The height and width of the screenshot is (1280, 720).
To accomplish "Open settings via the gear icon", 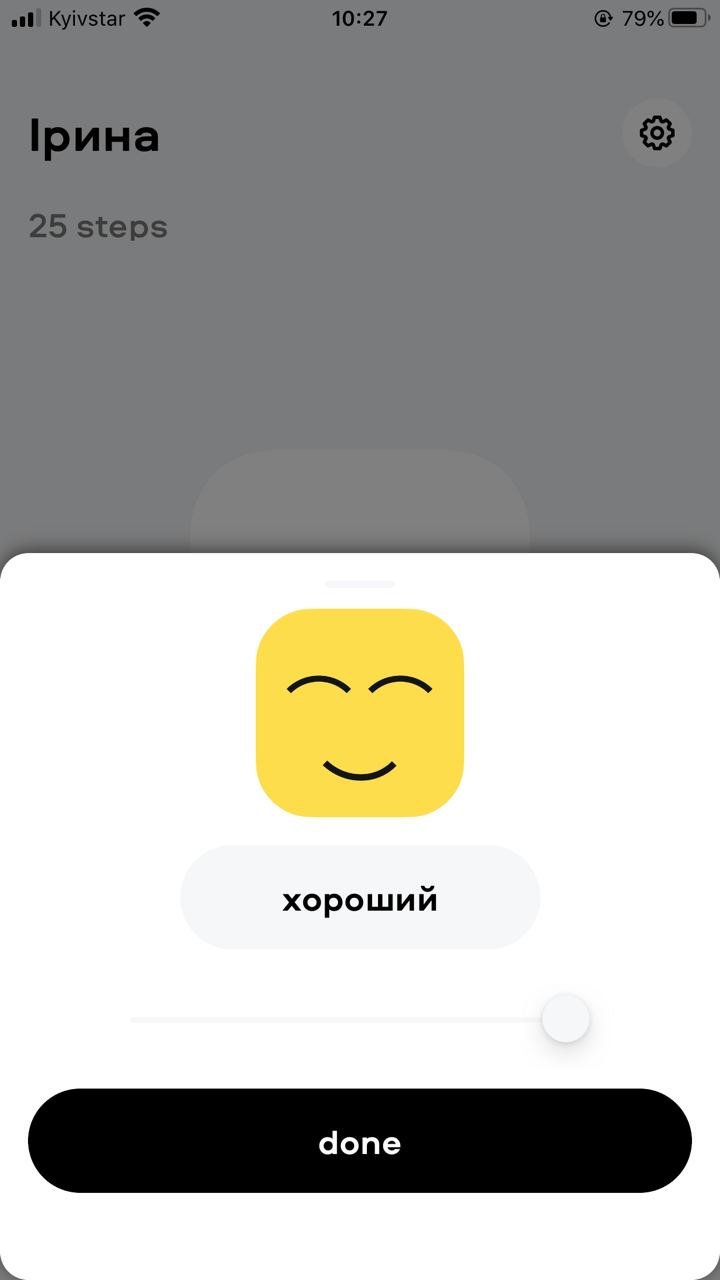I will (x=657, y=133).
